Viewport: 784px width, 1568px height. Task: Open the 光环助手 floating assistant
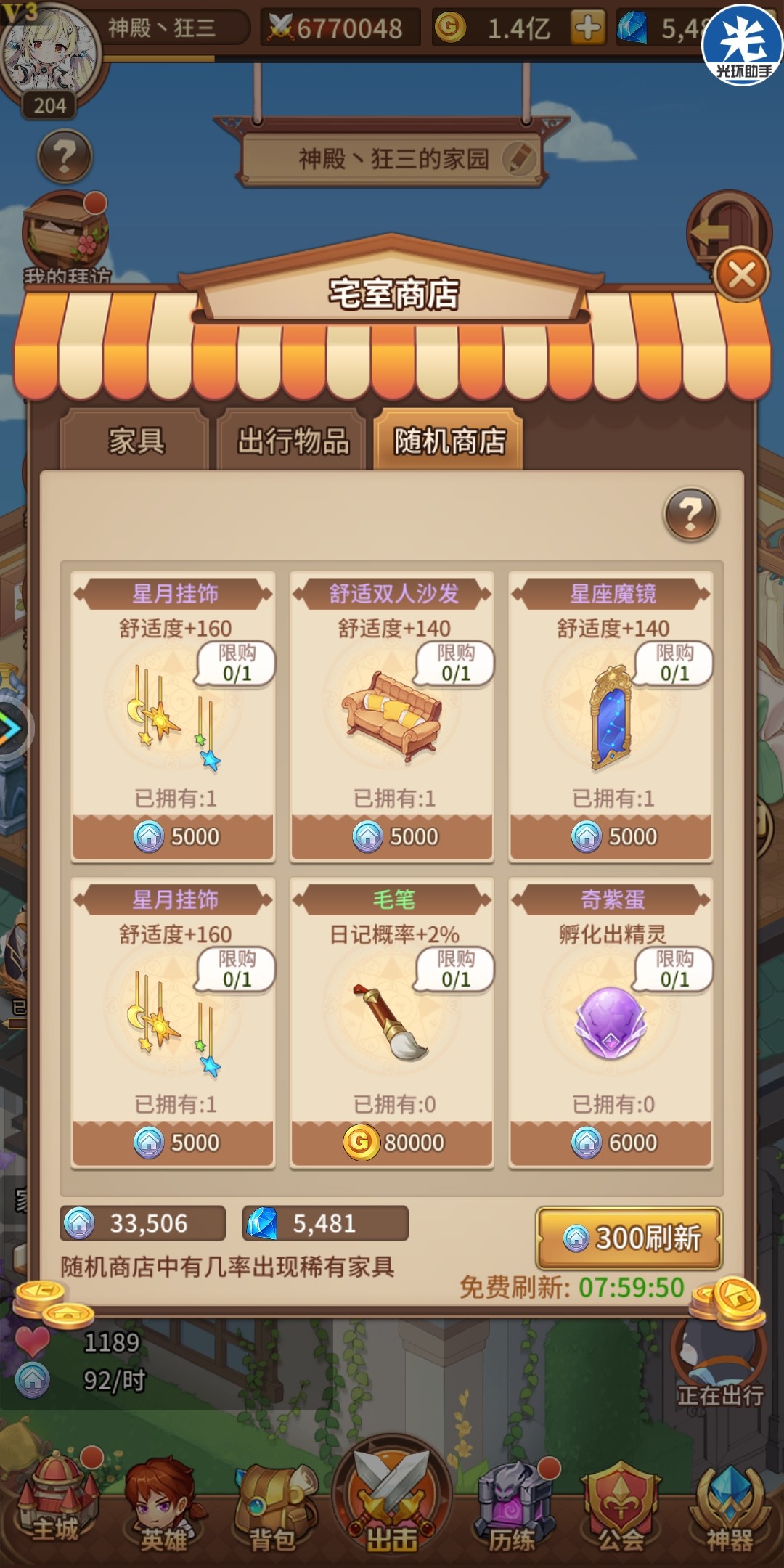click(743, 45)
